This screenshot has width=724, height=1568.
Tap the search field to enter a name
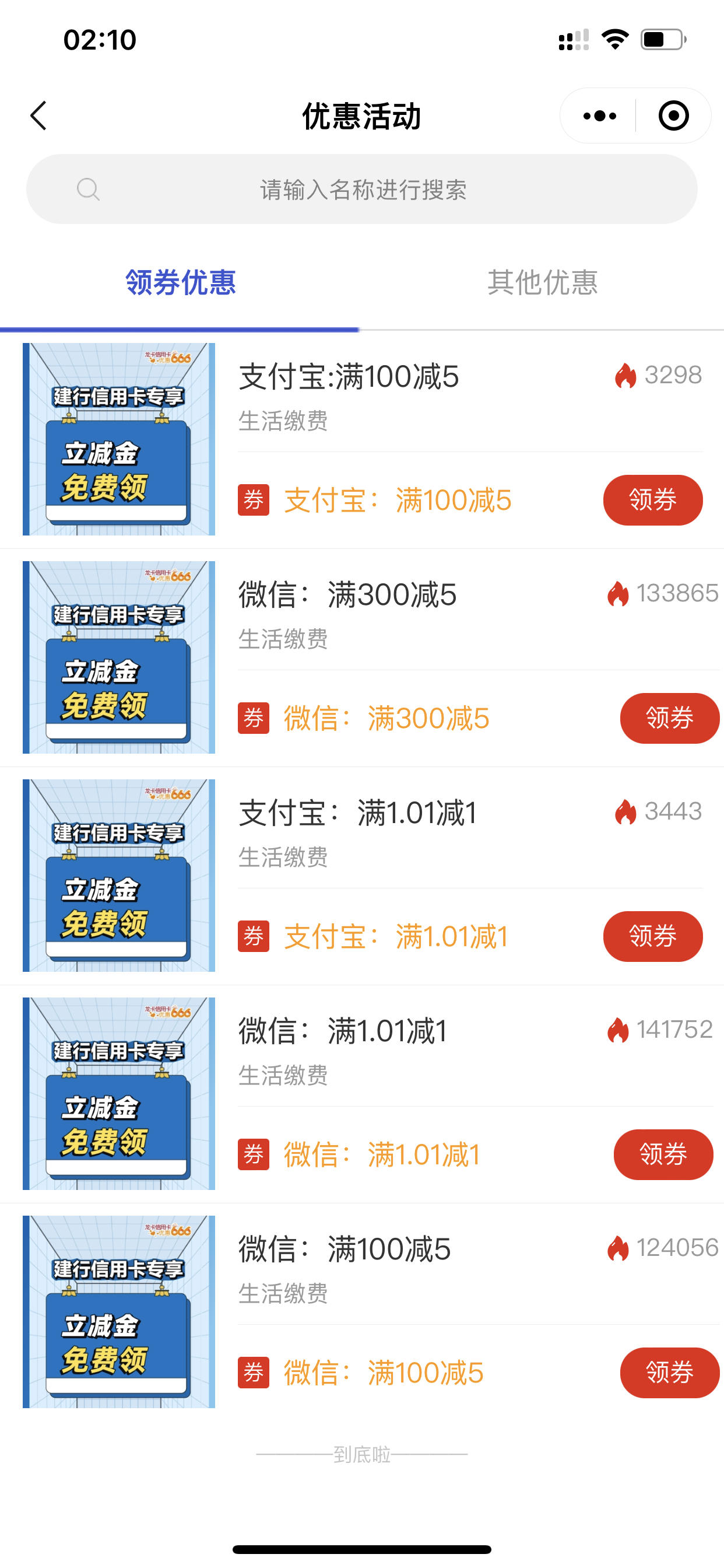point(362,190)
